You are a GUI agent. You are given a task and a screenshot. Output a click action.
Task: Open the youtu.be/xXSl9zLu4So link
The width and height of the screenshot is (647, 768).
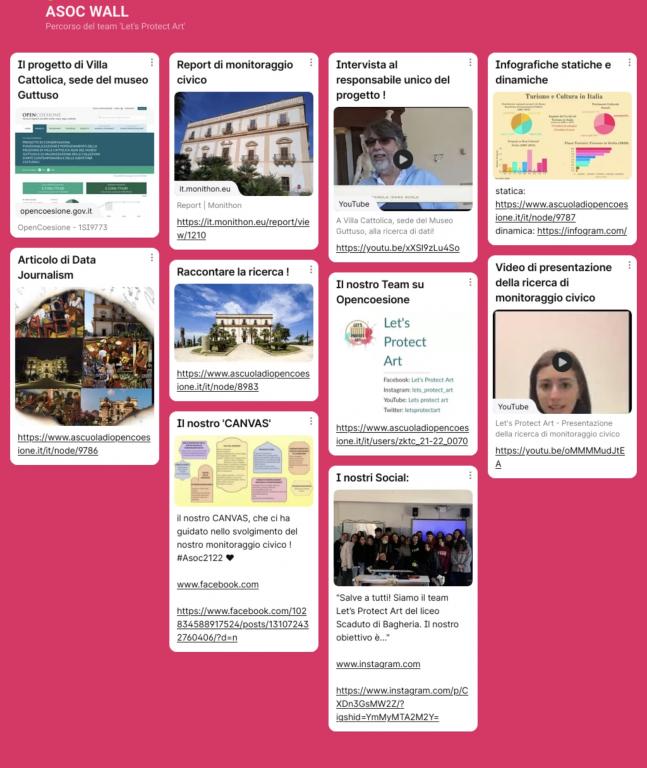click(x=397, y=247)
